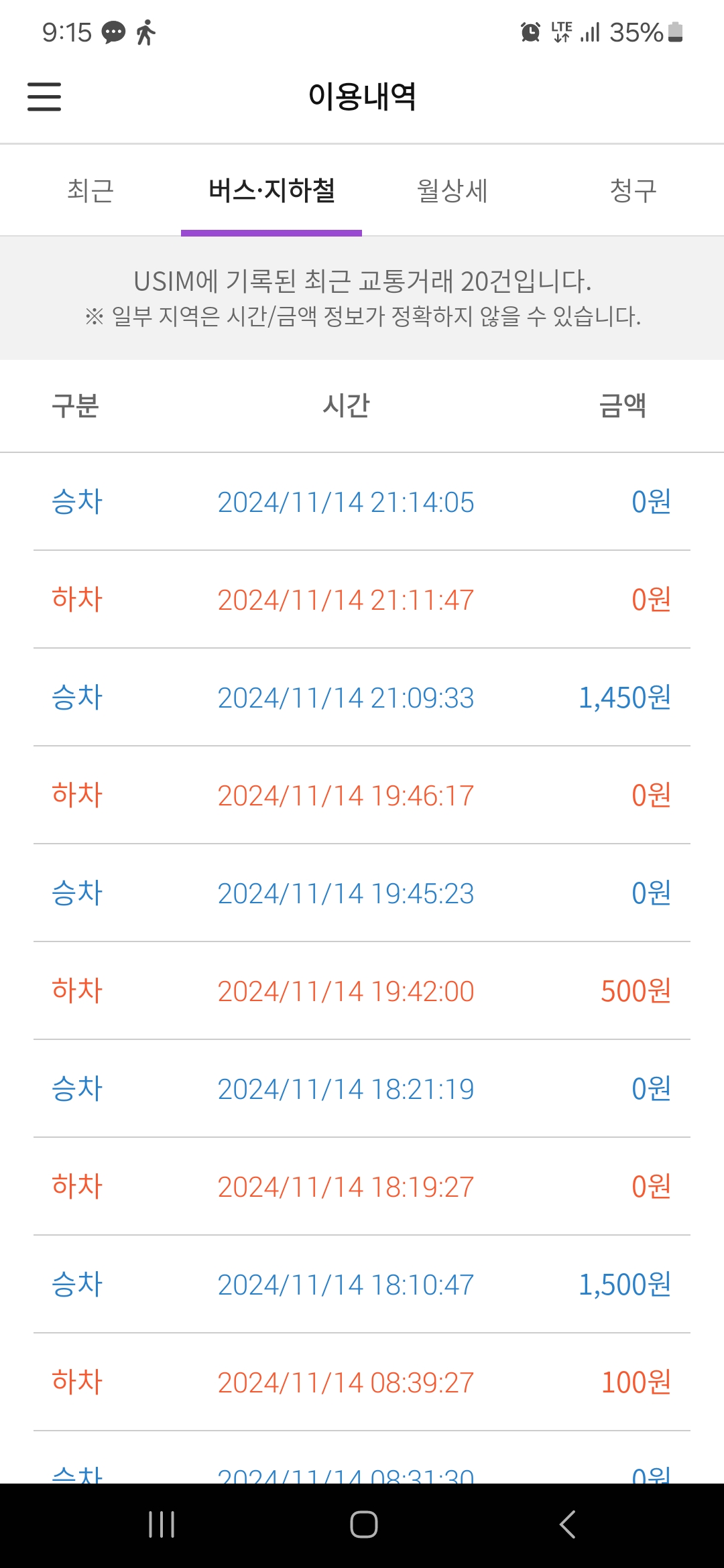Open the 청구 tab

coord(633,190)
